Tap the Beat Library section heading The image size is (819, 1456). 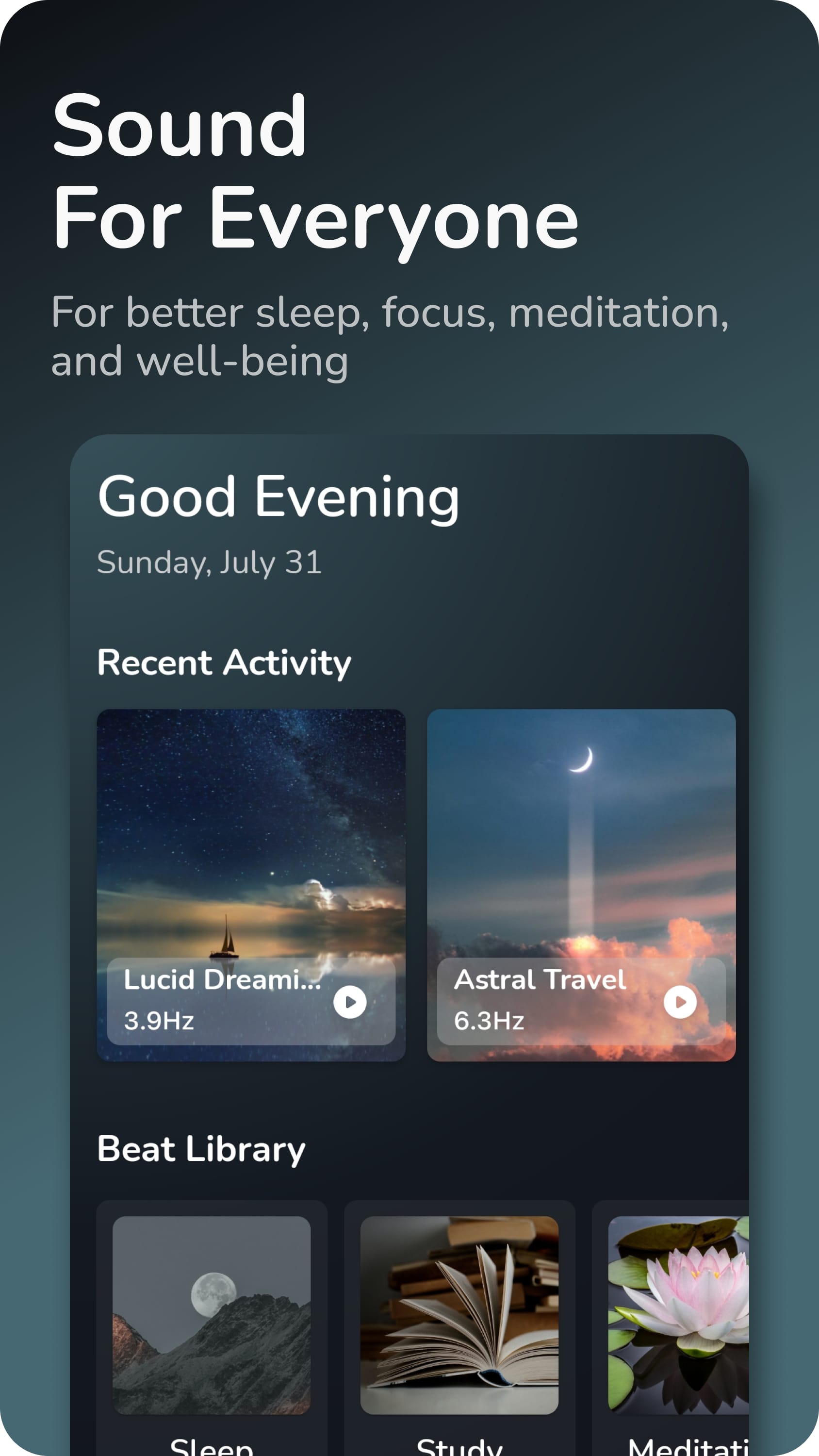click(201, 1148)
